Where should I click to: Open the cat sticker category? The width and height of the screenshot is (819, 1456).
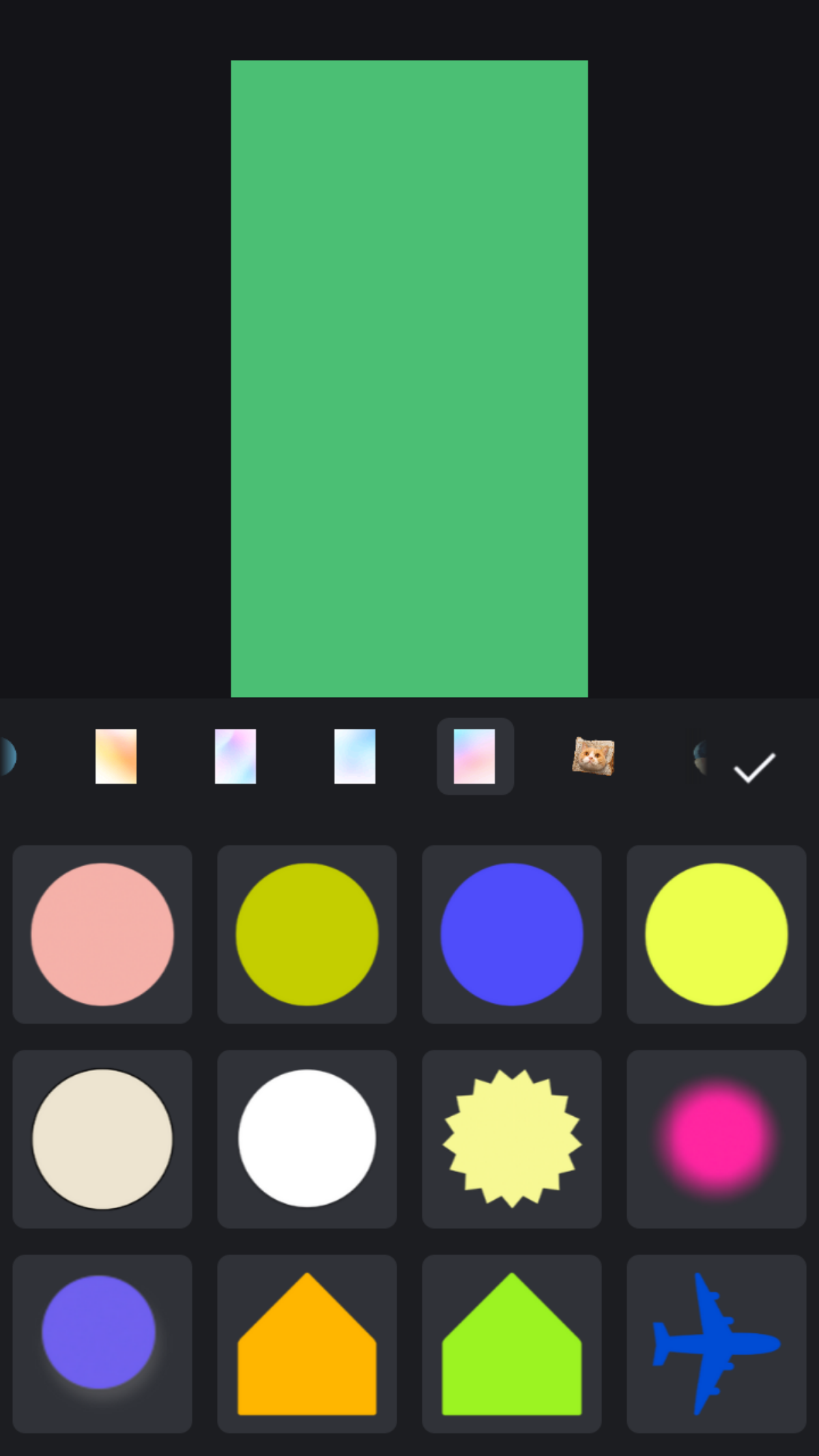(x=593, y=756)
